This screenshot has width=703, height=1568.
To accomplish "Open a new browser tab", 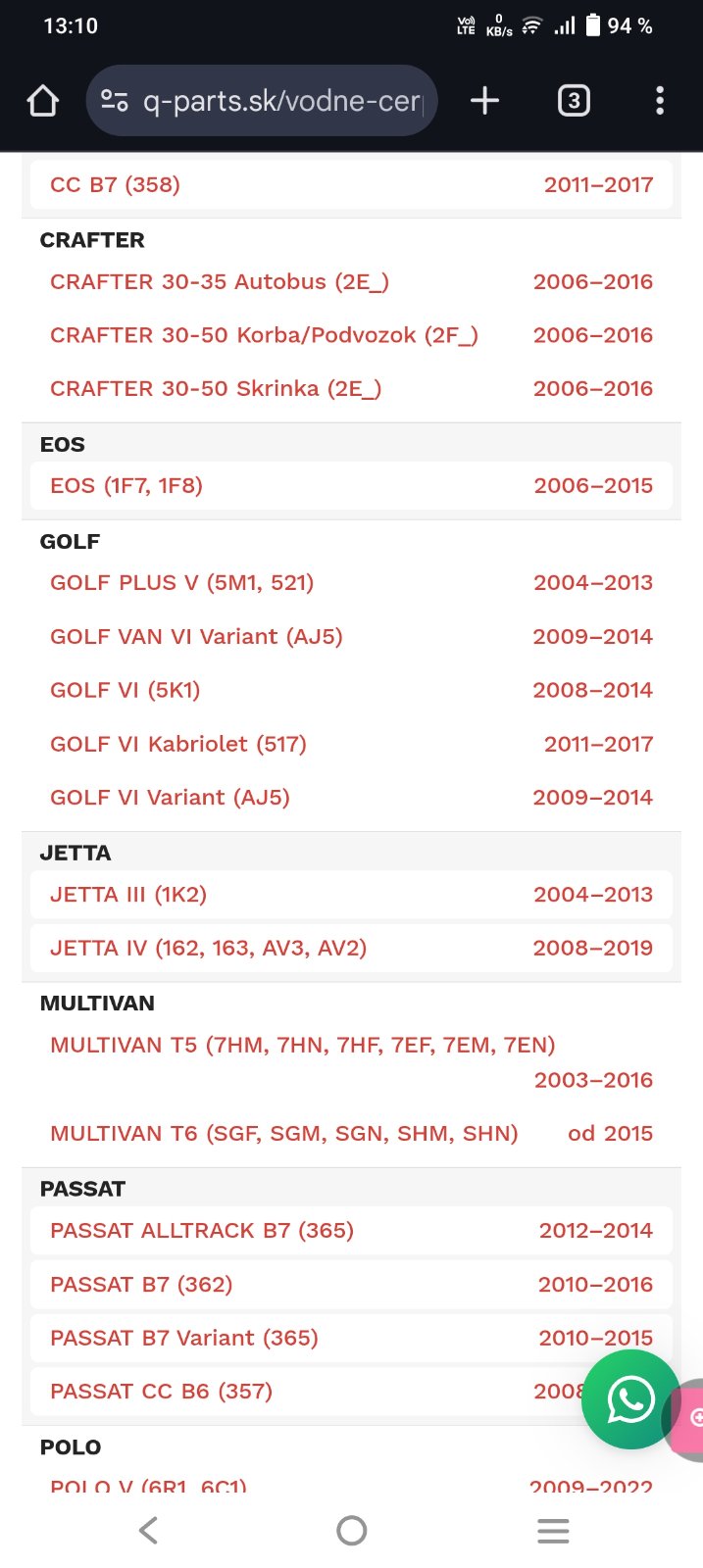I will click(x=484, y=101).
